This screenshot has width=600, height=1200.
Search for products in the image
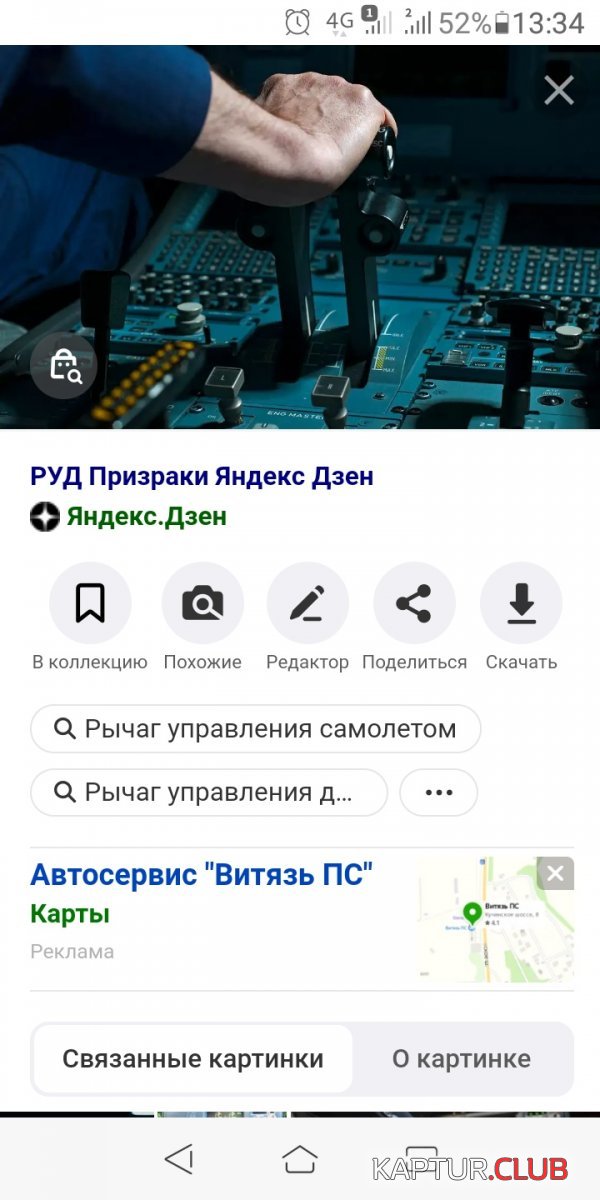(64, 366)
